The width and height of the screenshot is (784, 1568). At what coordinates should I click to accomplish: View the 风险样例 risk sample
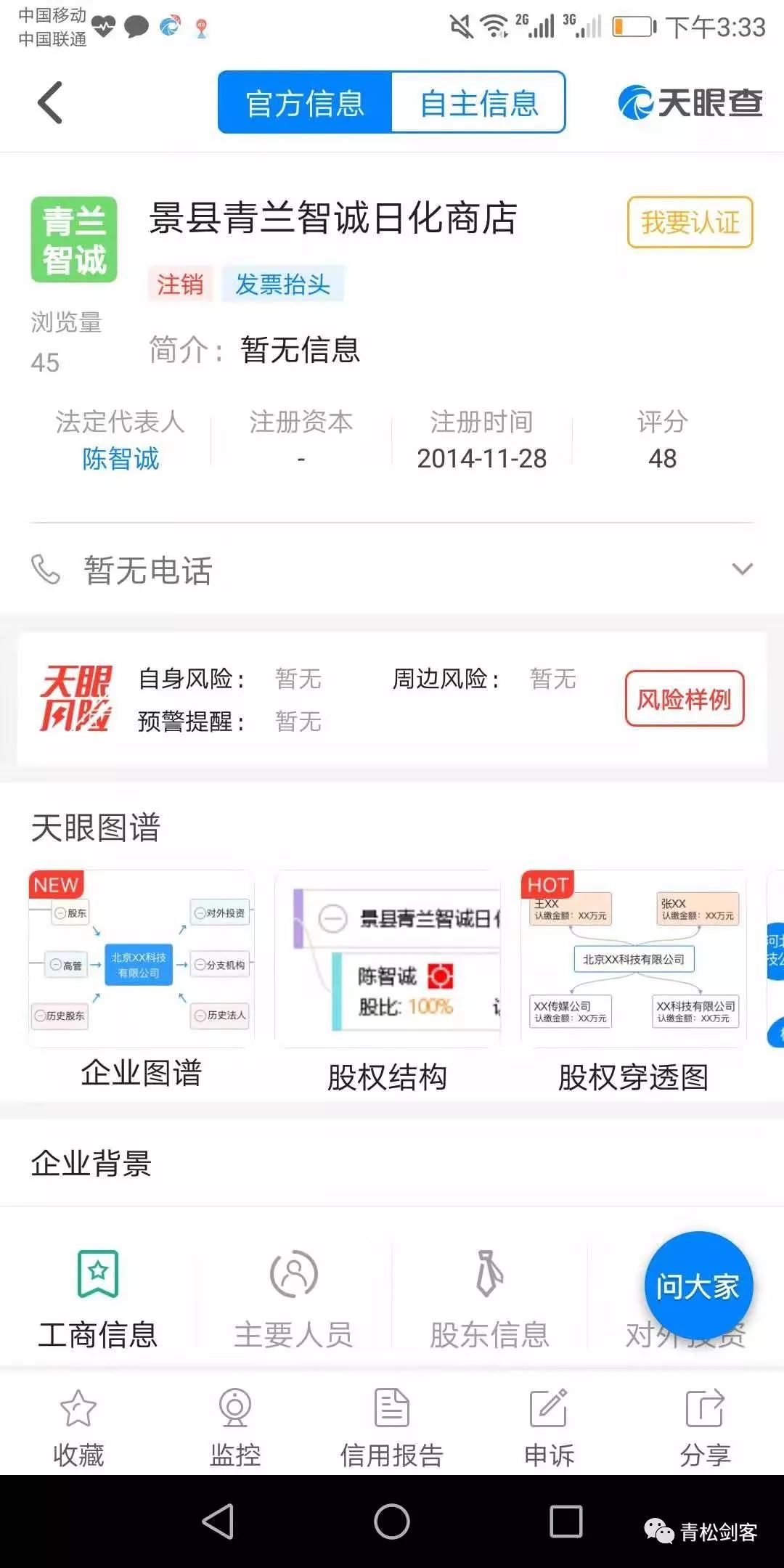[684, 699]
